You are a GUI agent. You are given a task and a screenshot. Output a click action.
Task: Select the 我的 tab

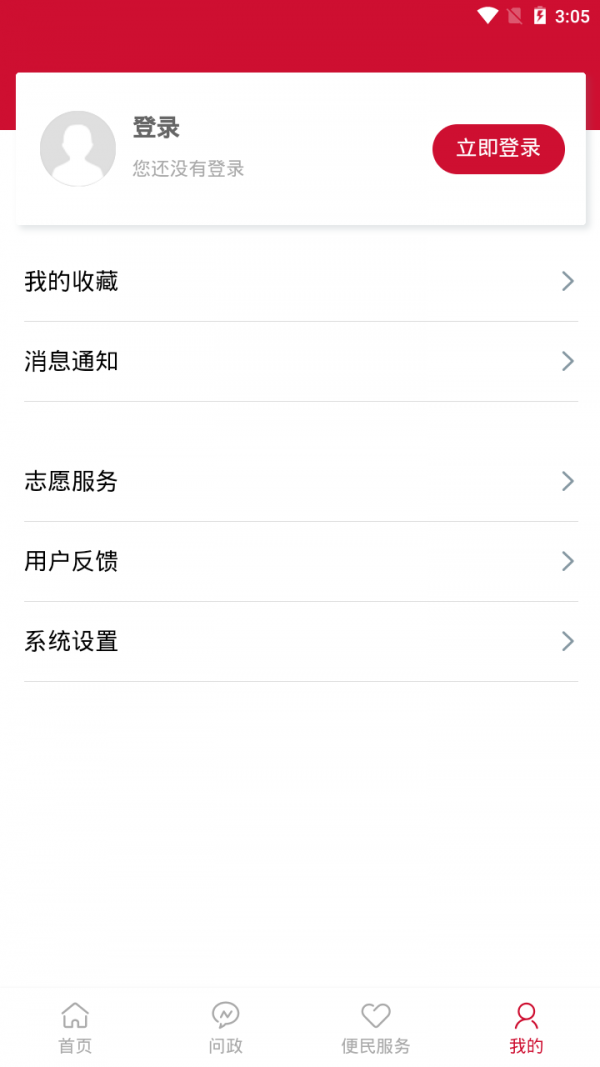point(526,1028)
